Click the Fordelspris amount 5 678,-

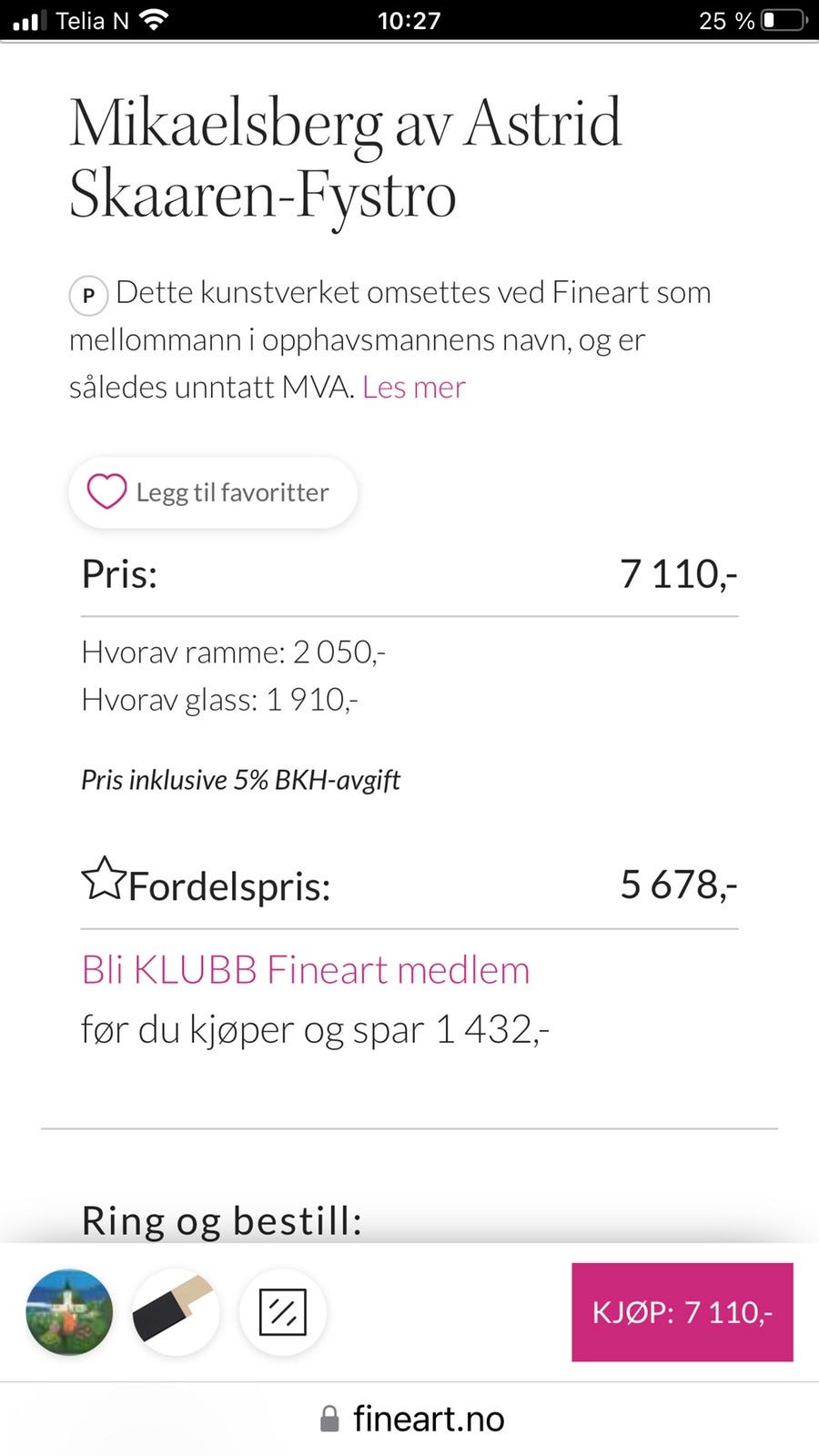click(679, 883)
